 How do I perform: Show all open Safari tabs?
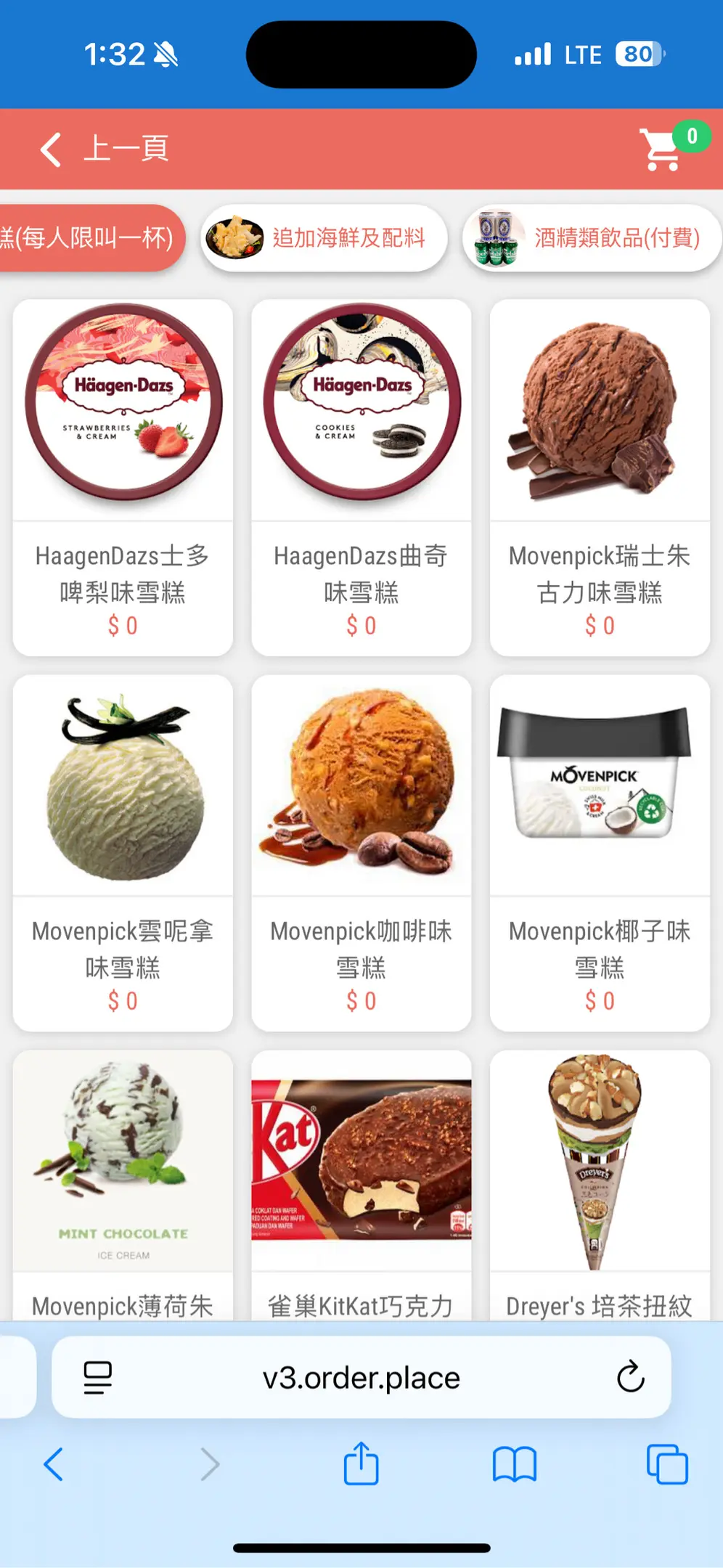667,1464
